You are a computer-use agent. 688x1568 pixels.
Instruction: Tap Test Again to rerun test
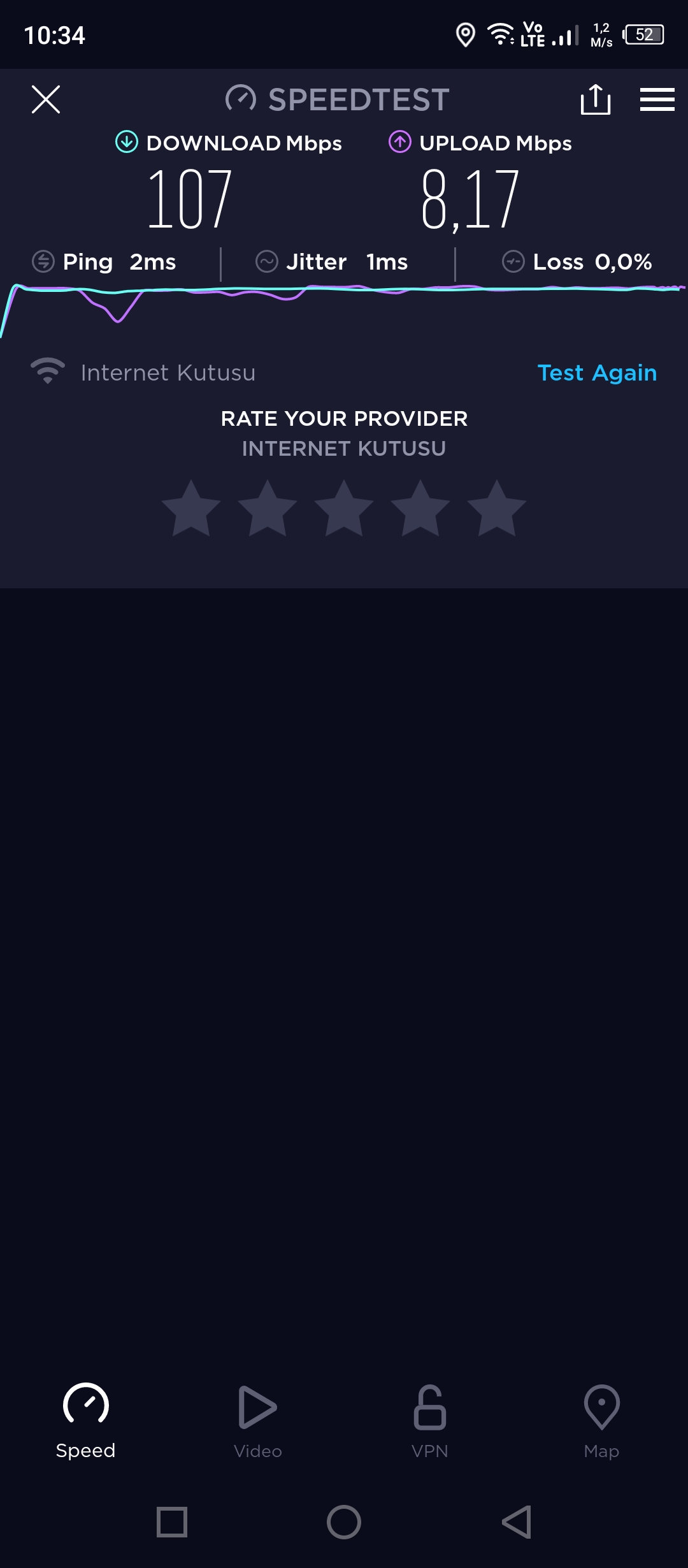point(597,373)
